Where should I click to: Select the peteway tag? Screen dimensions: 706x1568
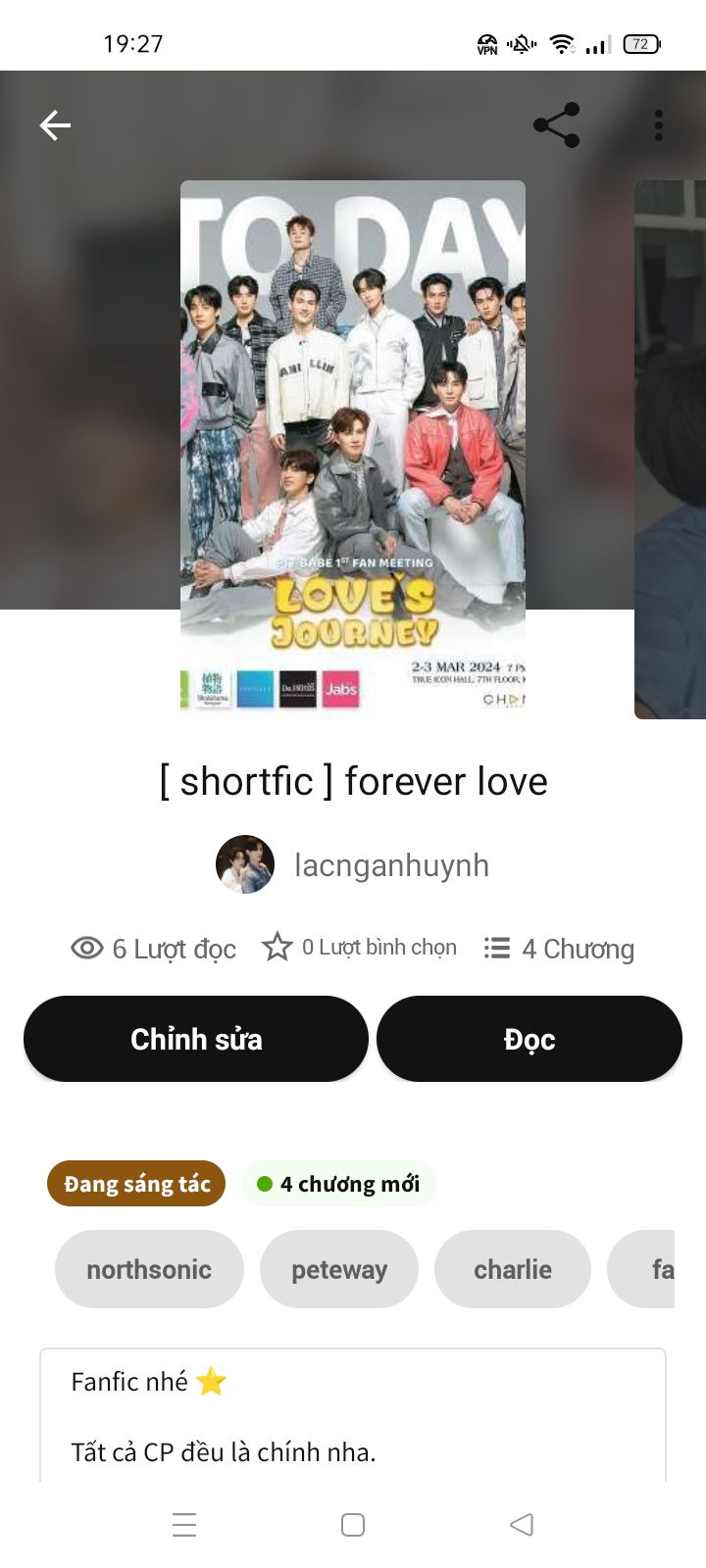point(339,1269)
